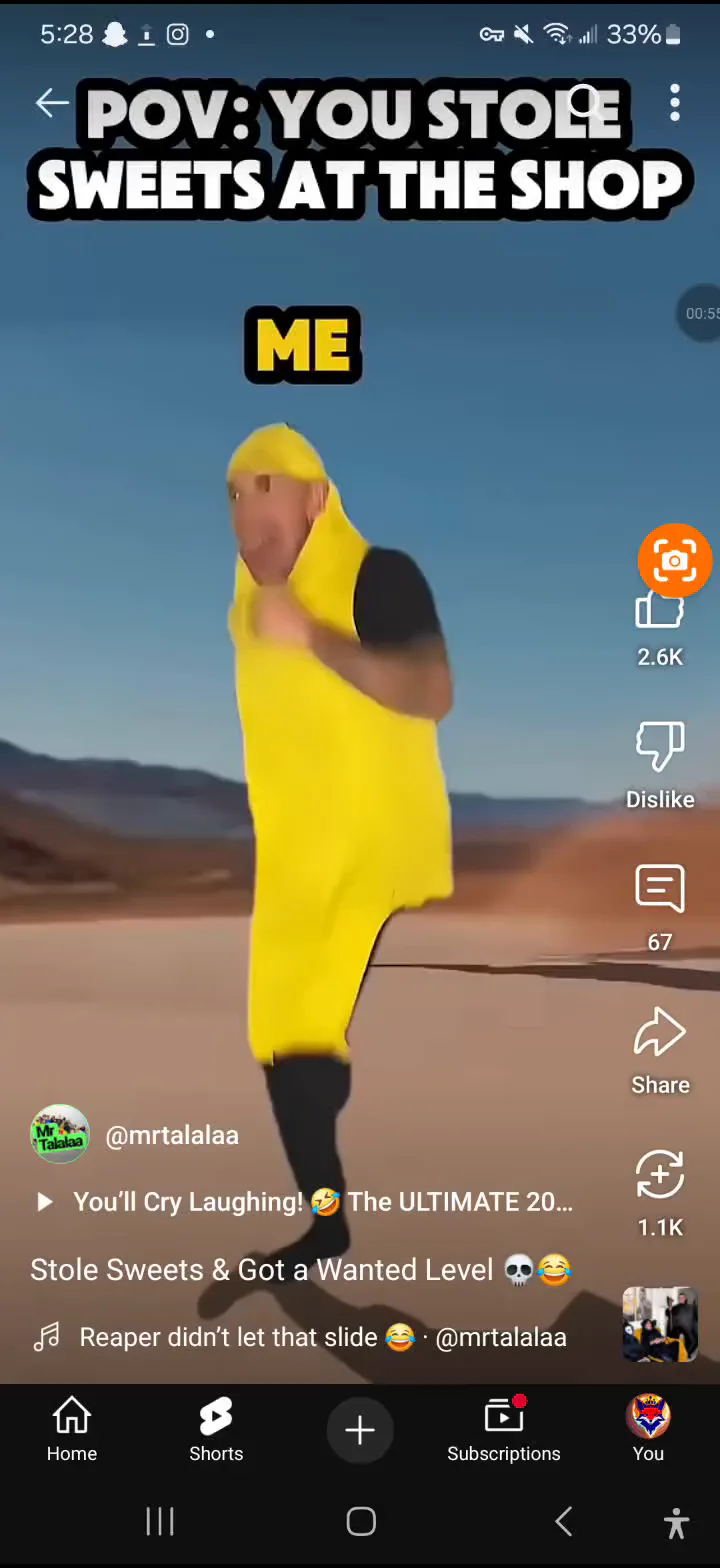This screenshot has width=720, height=1568.
Task: Create new content with the plus button
Action: 360,1430
